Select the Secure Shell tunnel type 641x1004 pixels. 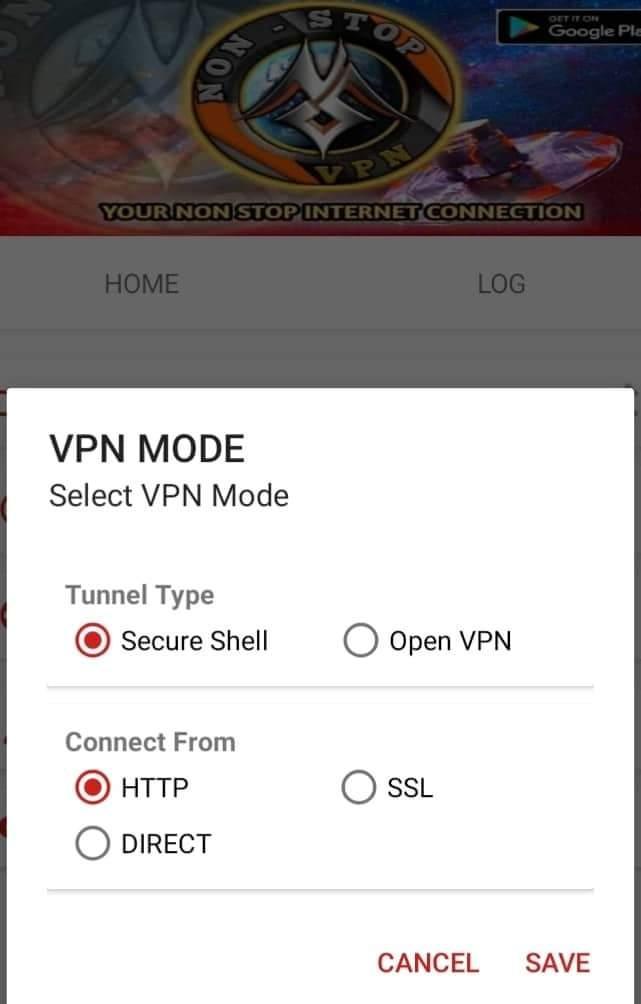[x=93, y=641]
